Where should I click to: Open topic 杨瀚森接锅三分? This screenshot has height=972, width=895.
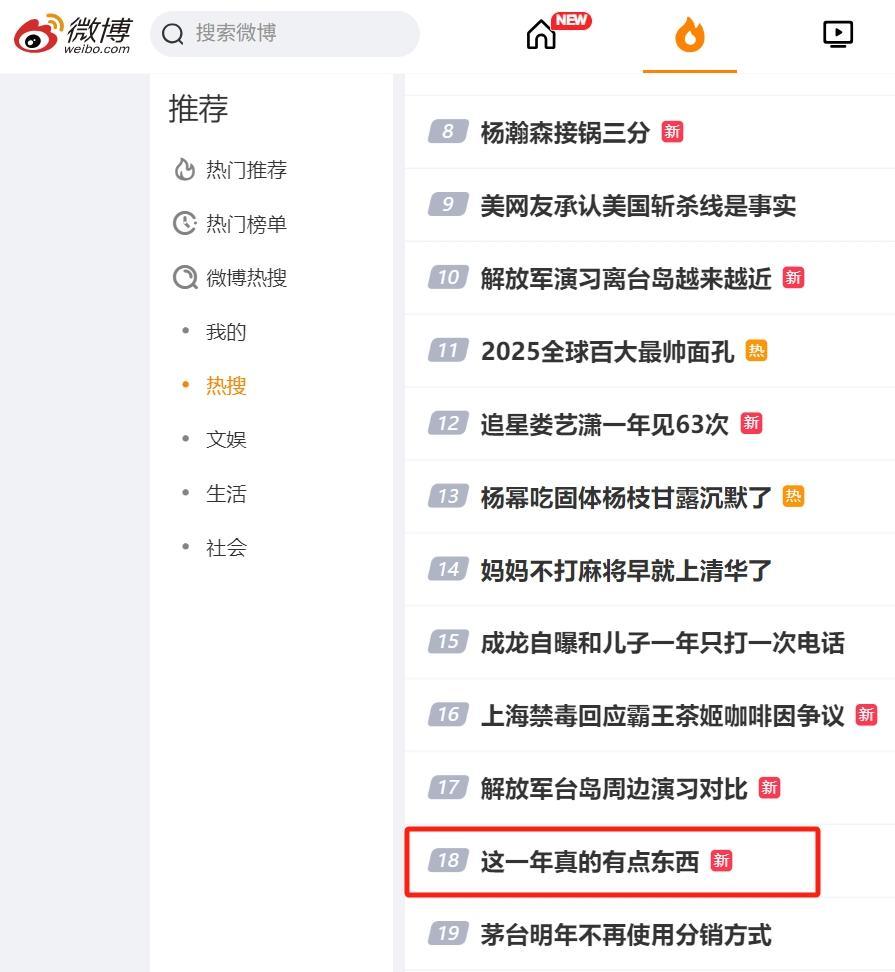point(565,132)
